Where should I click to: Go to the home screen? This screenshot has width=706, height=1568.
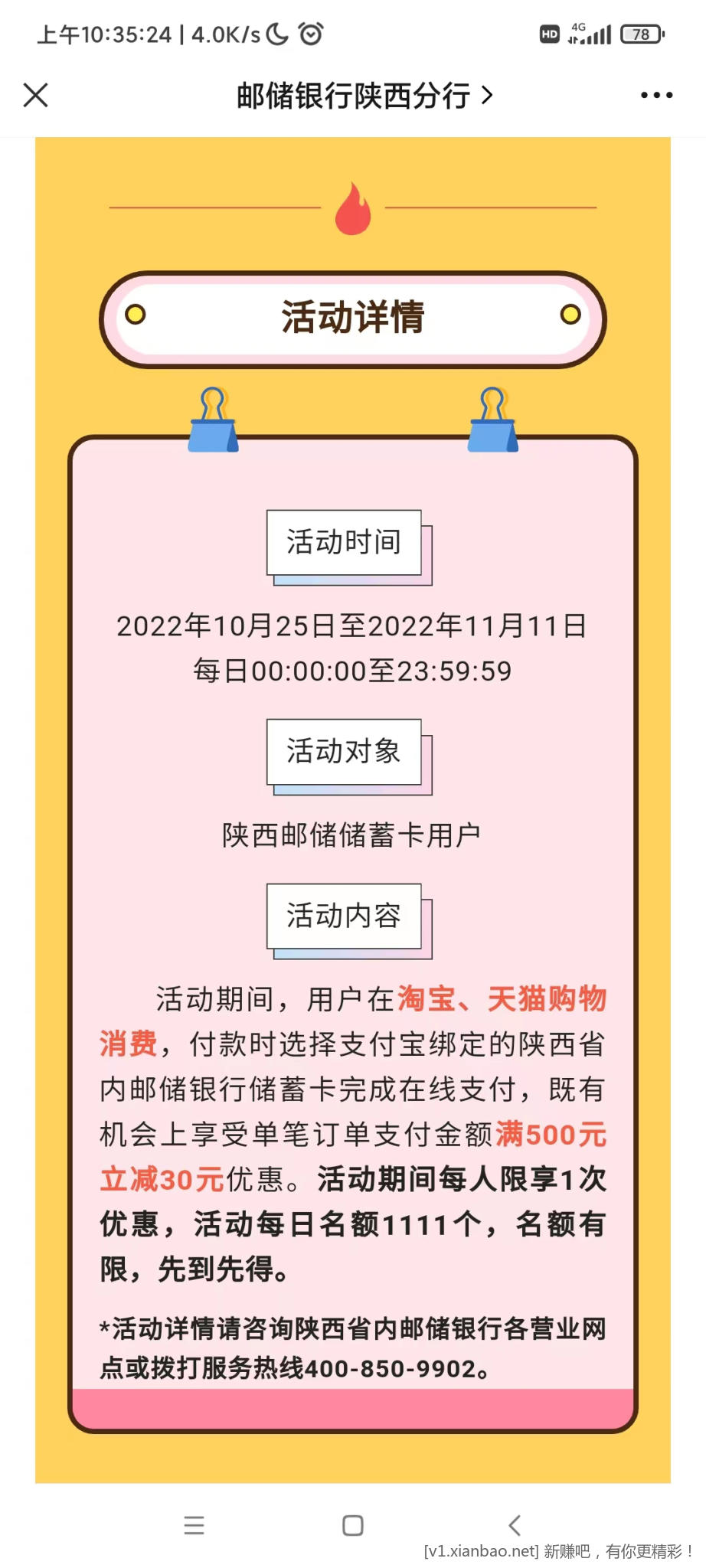pos(353,1525)
